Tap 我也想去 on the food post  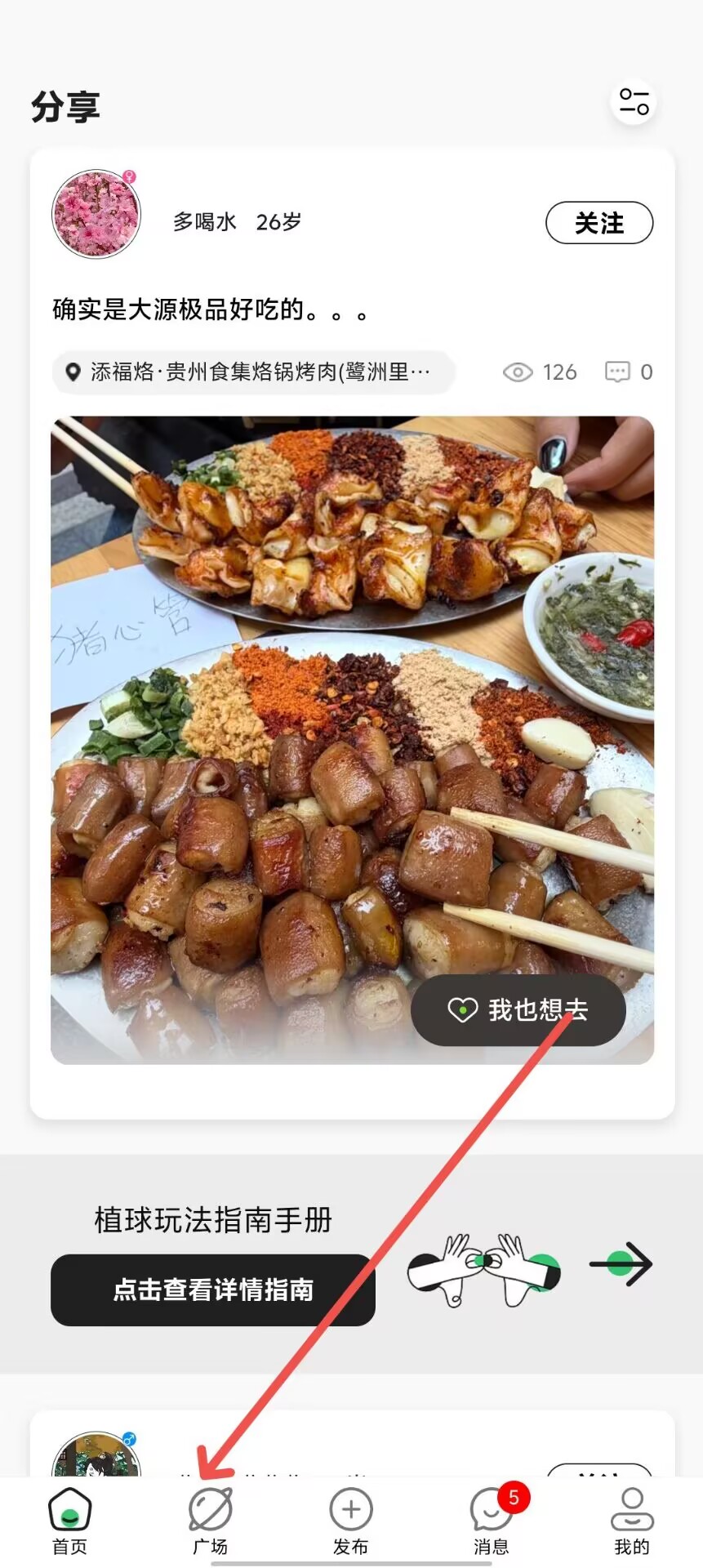[518, 1010]
